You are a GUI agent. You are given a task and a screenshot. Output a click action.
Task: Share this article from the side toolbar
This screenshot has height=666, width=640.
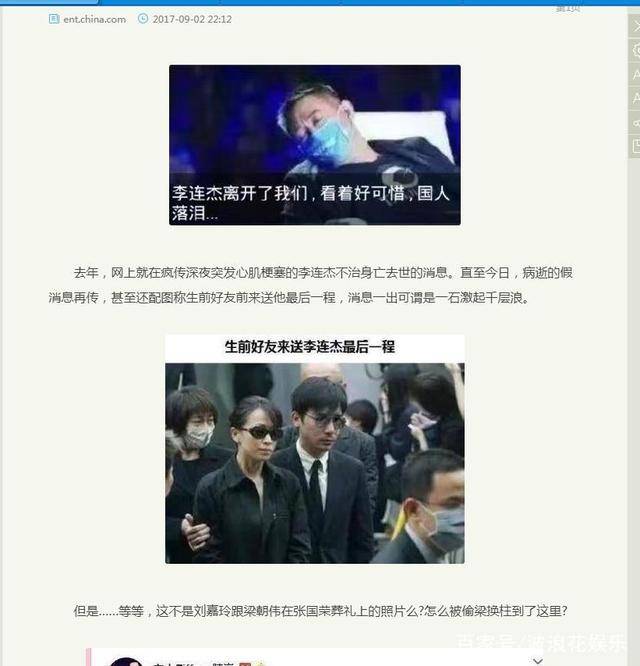tap(636, 122)
